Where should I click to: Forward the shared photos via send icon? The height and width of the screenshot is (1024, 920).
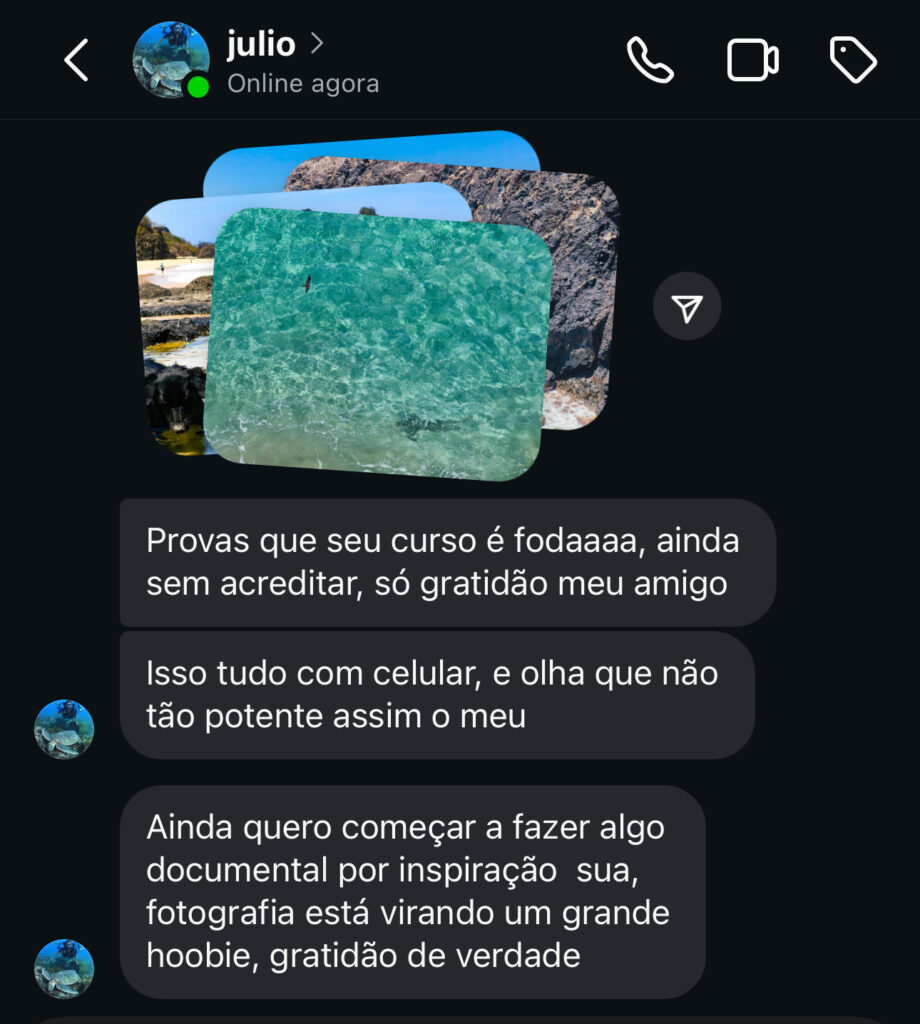pyautogui.click(x=687, y=306)
